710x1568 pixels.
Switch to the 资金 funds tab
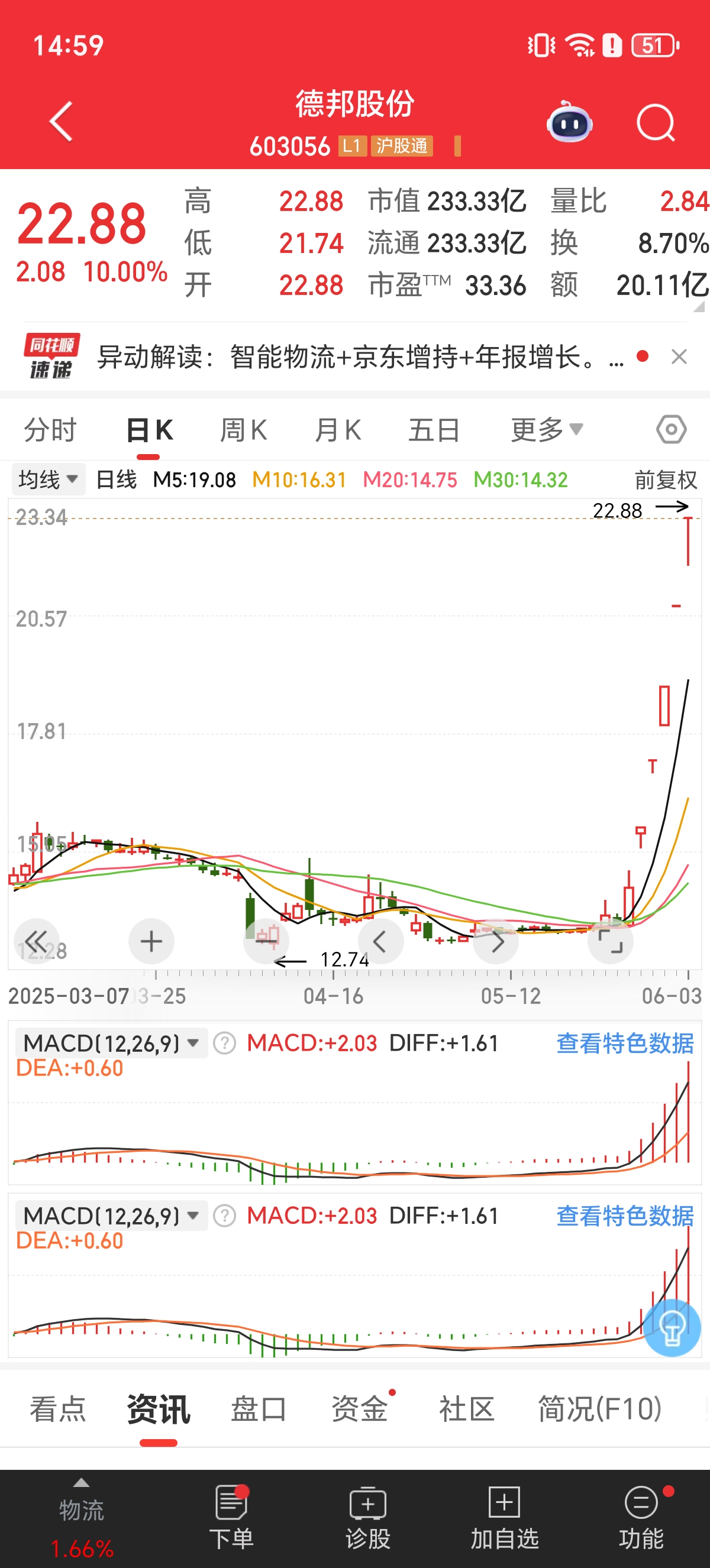point(359,1408)
